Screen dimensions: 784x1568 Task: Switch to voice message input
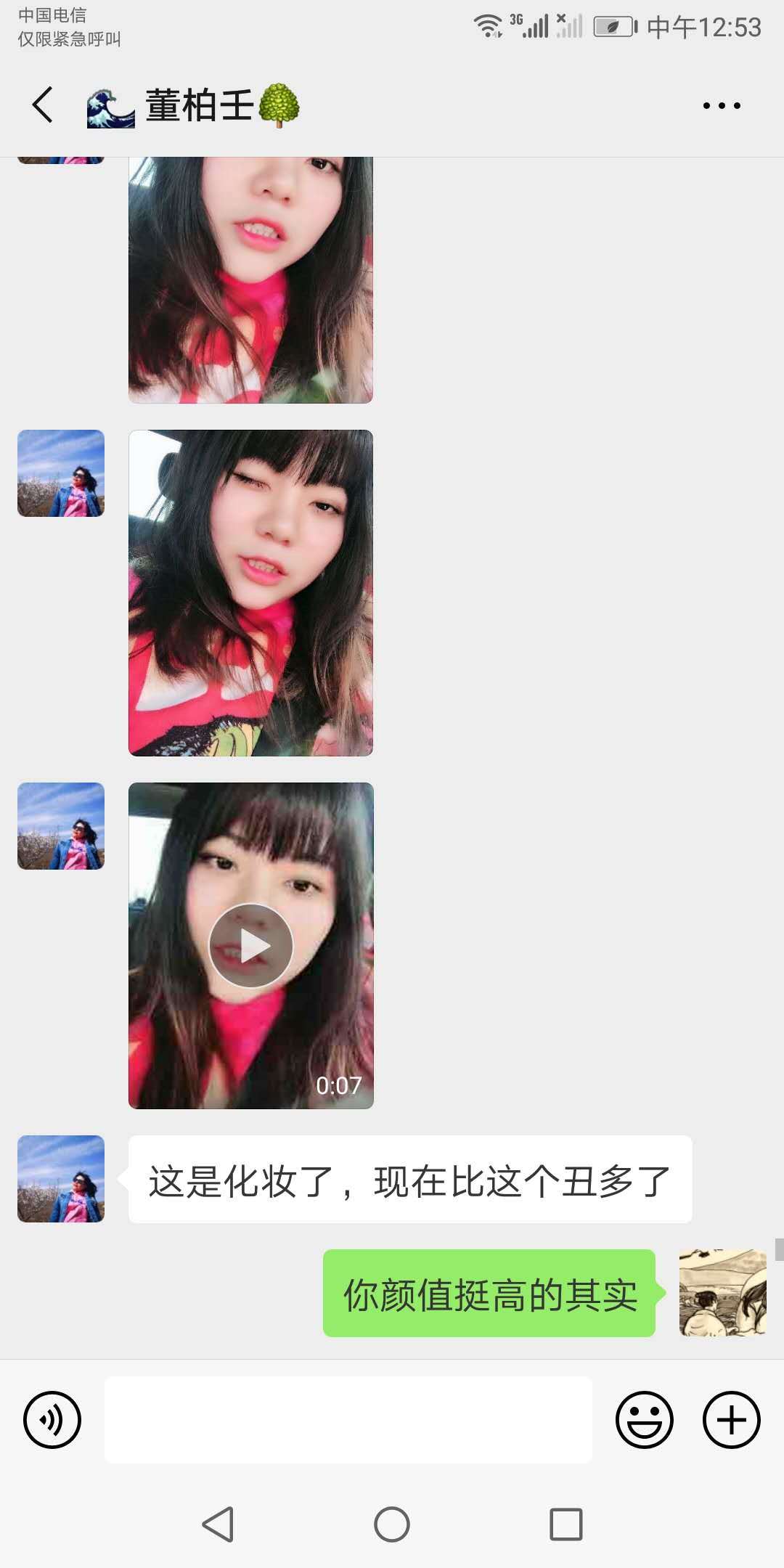tap(52, 1420)
